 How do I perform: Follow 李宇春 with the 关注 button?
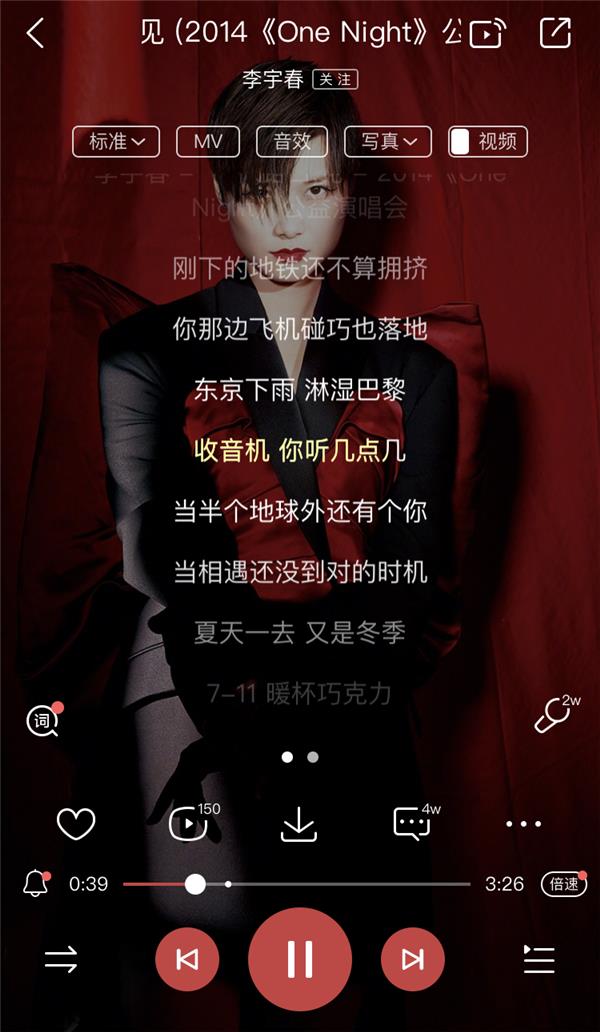335,80
